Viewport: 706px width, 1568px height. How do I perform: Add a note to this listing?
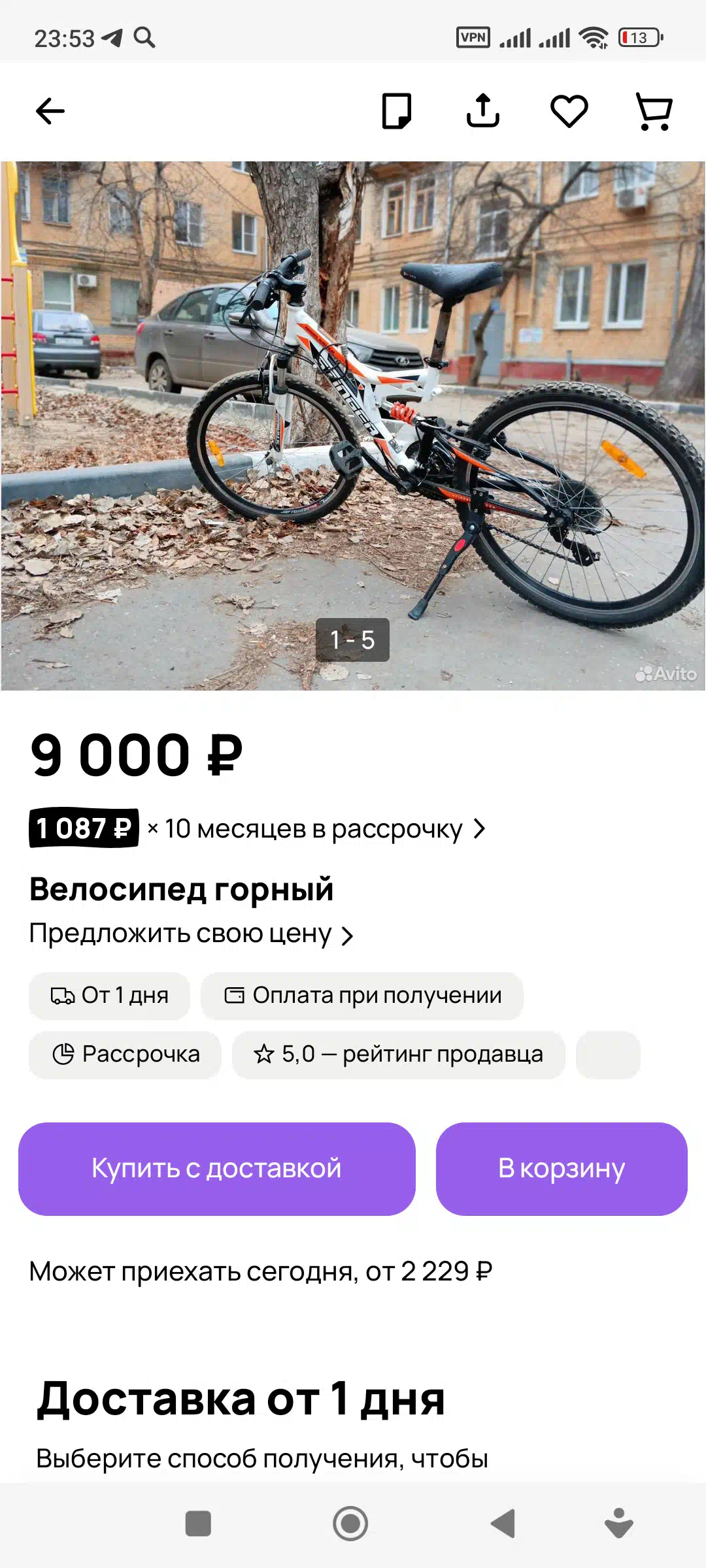pos(397,111)
